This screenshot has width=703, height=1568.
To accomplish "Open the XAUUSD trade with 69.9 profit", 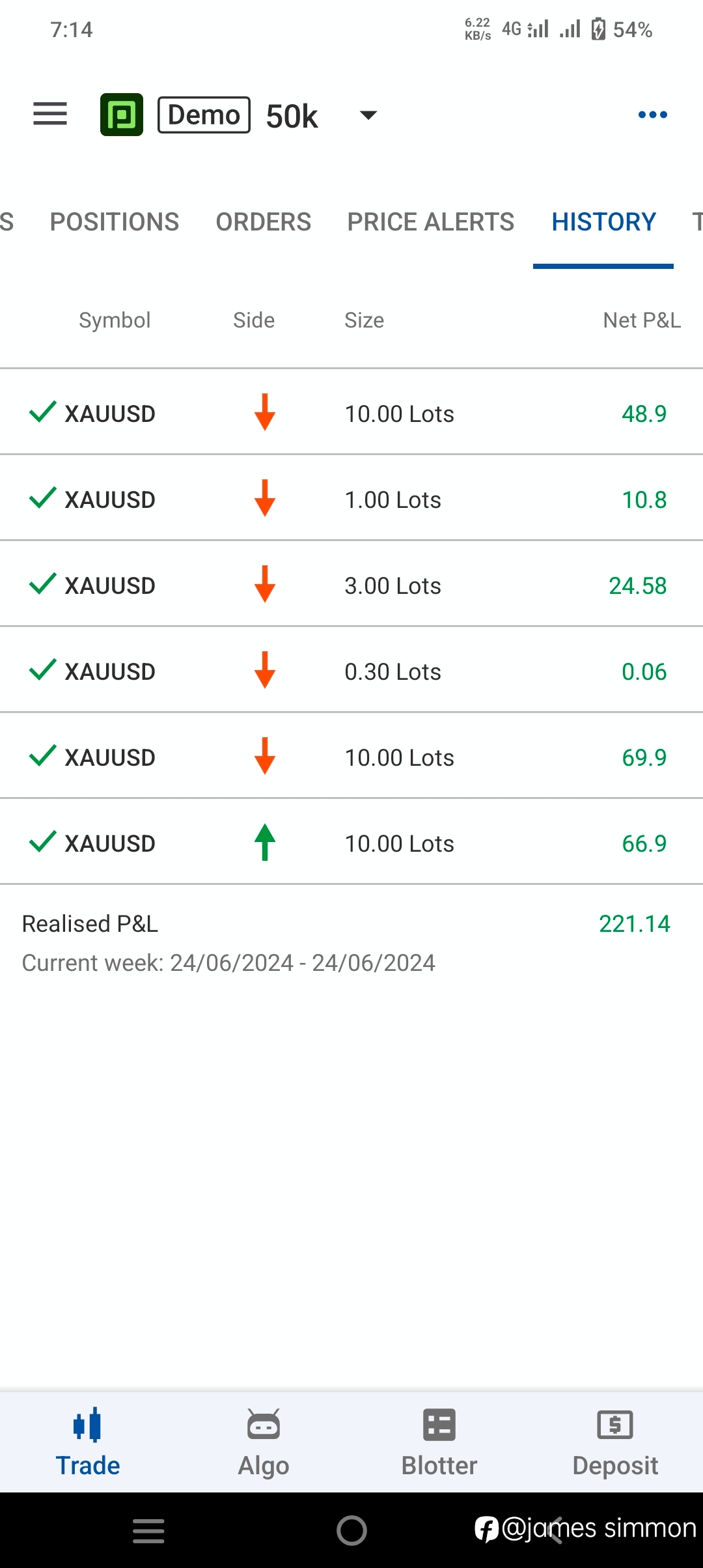I will [x=351, y=756].
